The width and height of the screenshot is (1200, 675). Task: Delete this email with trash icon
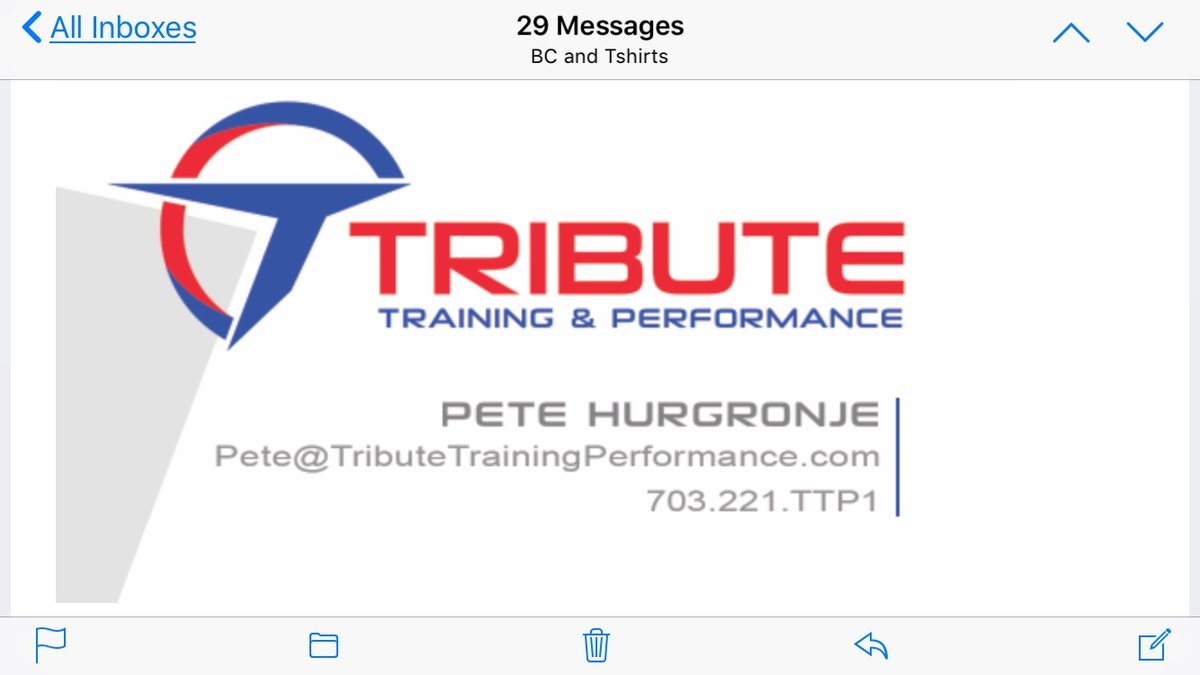pos(597,645)
